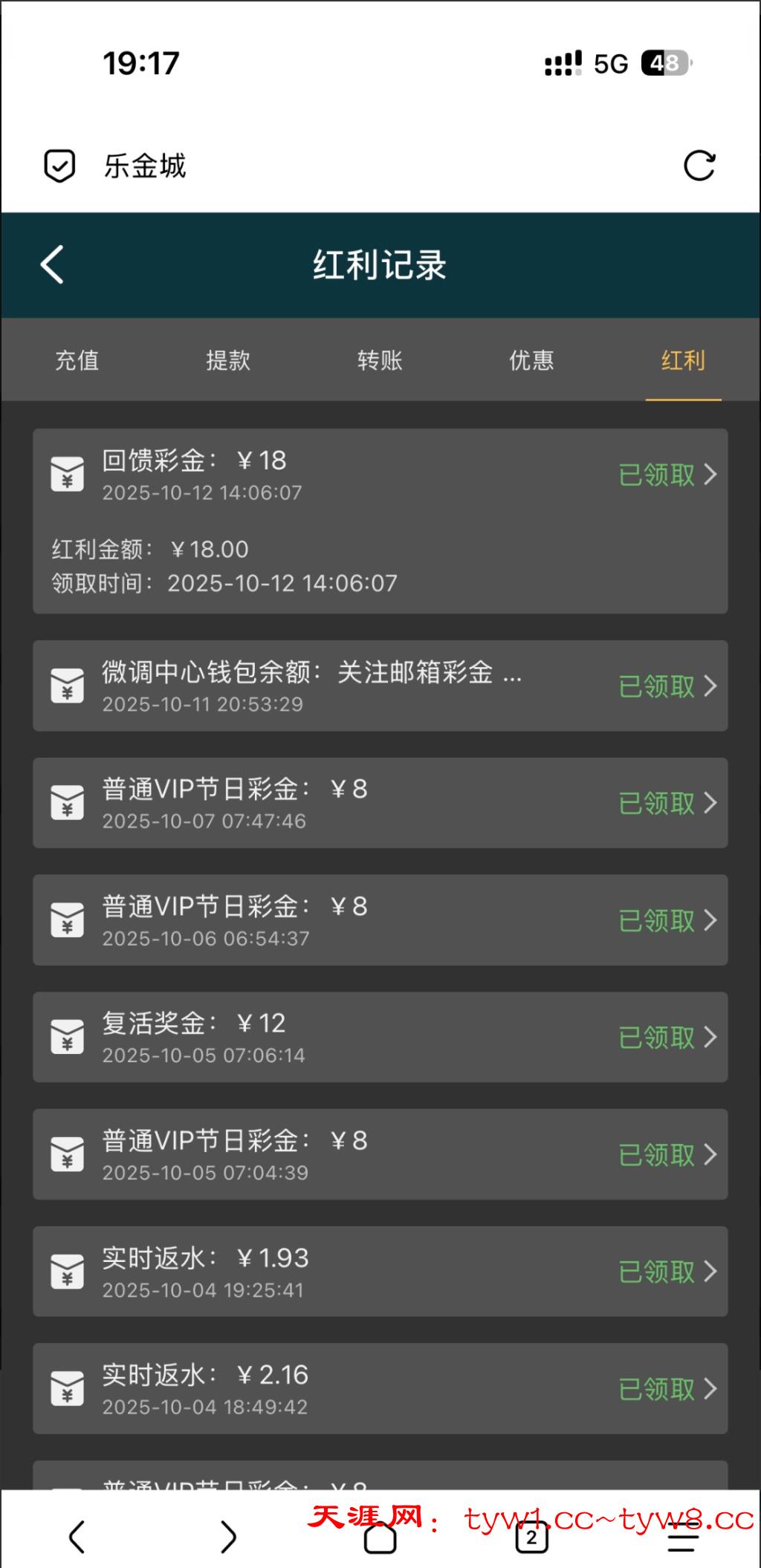This screenshot has height=1568, width=761.
Task: Collapse the 回馈彩金 ¥18 record
Action: tap(667, 475)
